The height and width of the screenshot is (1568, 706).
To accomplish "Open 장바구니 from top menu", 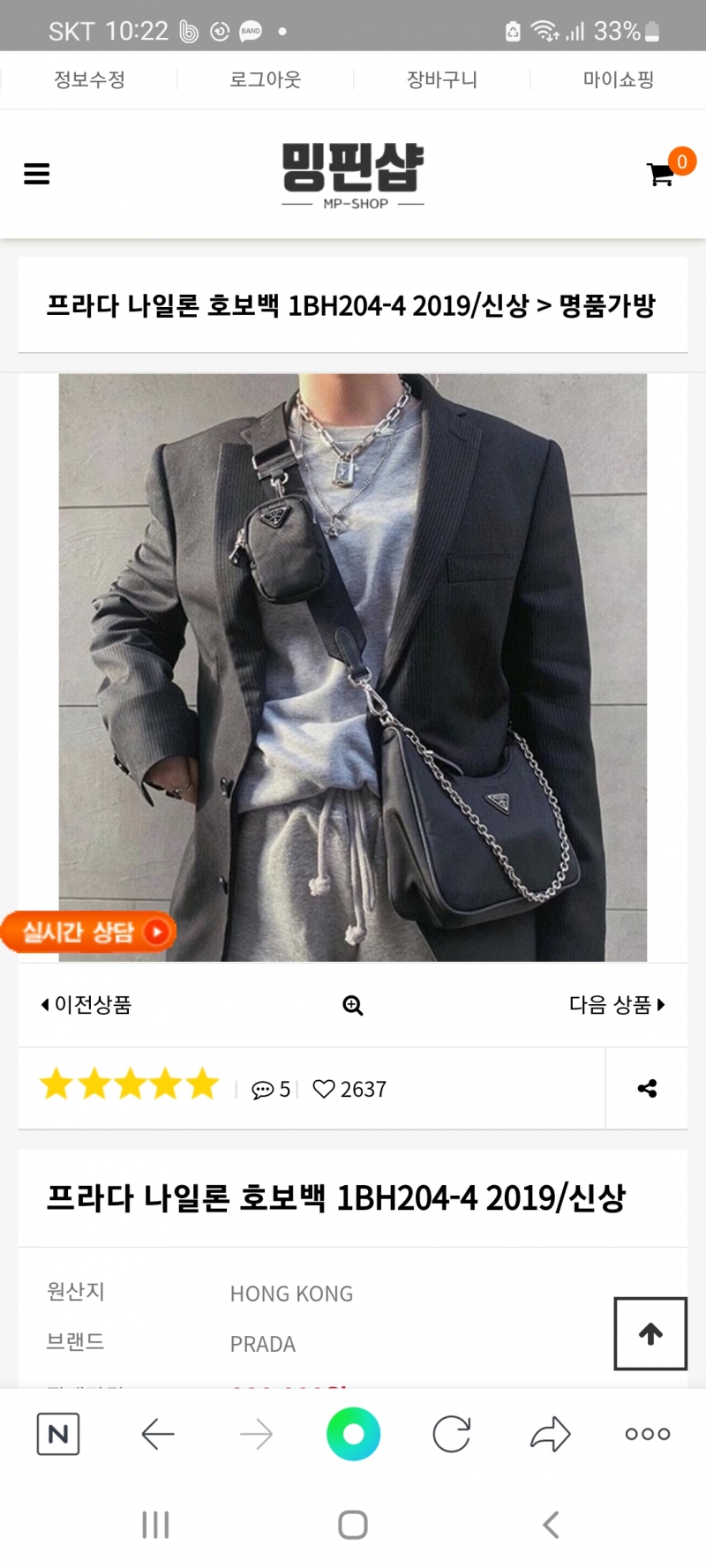I will coord(441,80).
